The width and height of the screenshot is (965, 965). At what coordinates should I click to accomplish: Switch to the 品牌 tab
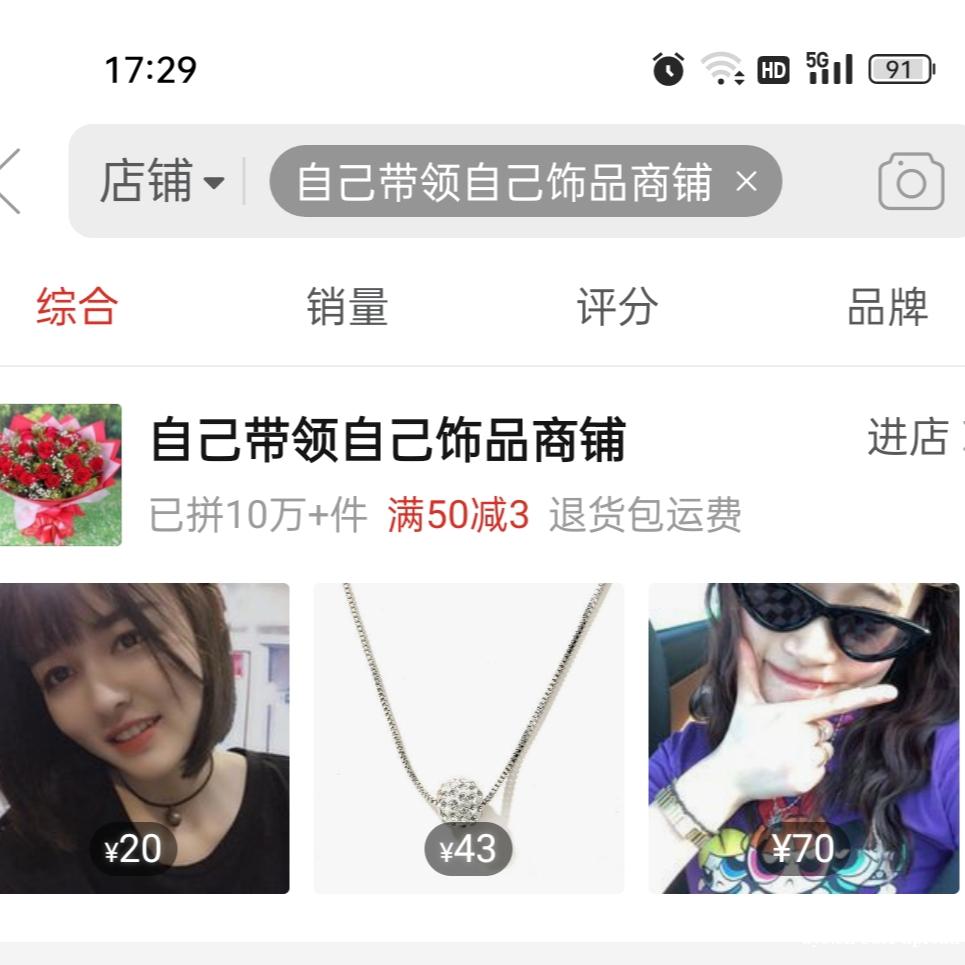pos(887,306)
